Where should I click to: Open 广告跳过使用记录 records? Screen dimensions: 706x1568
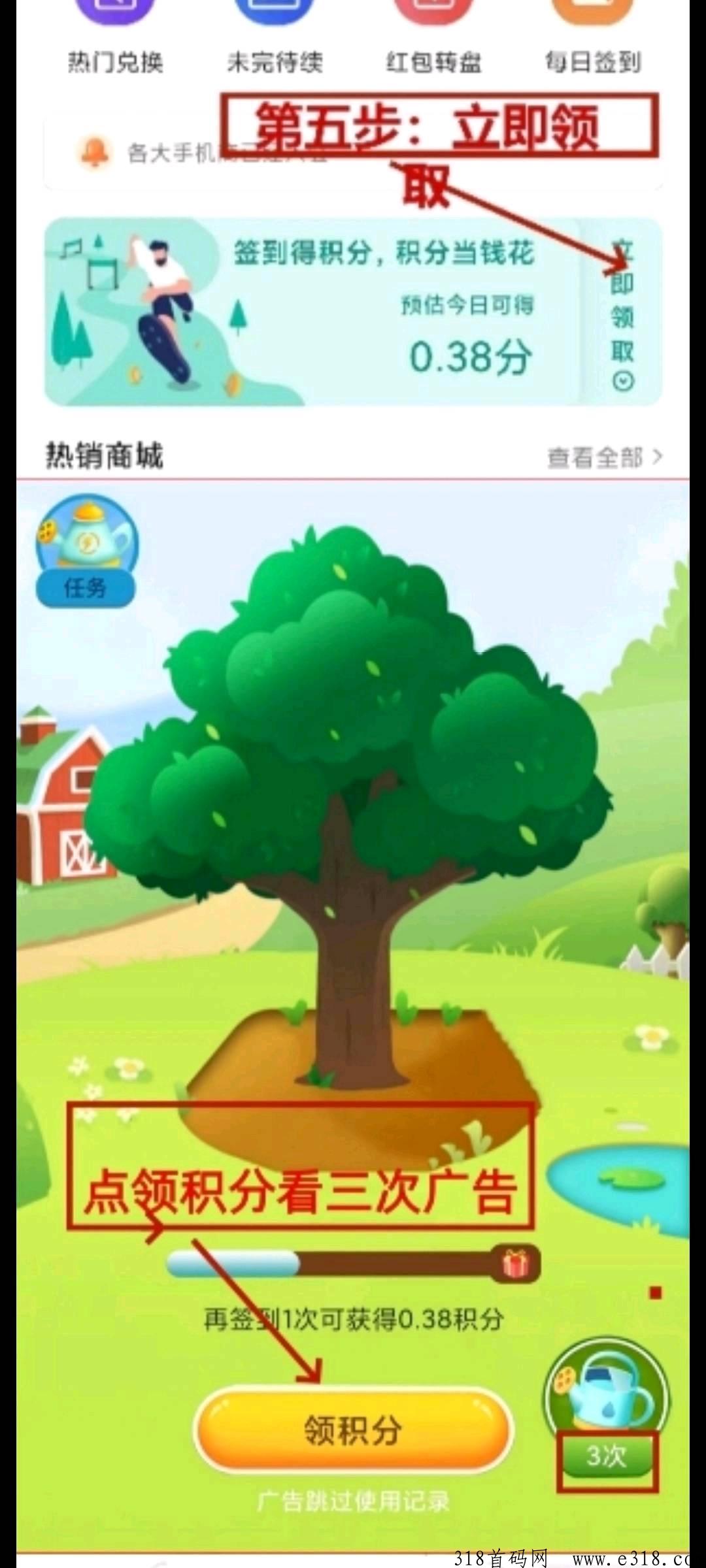pos(353,1501)
